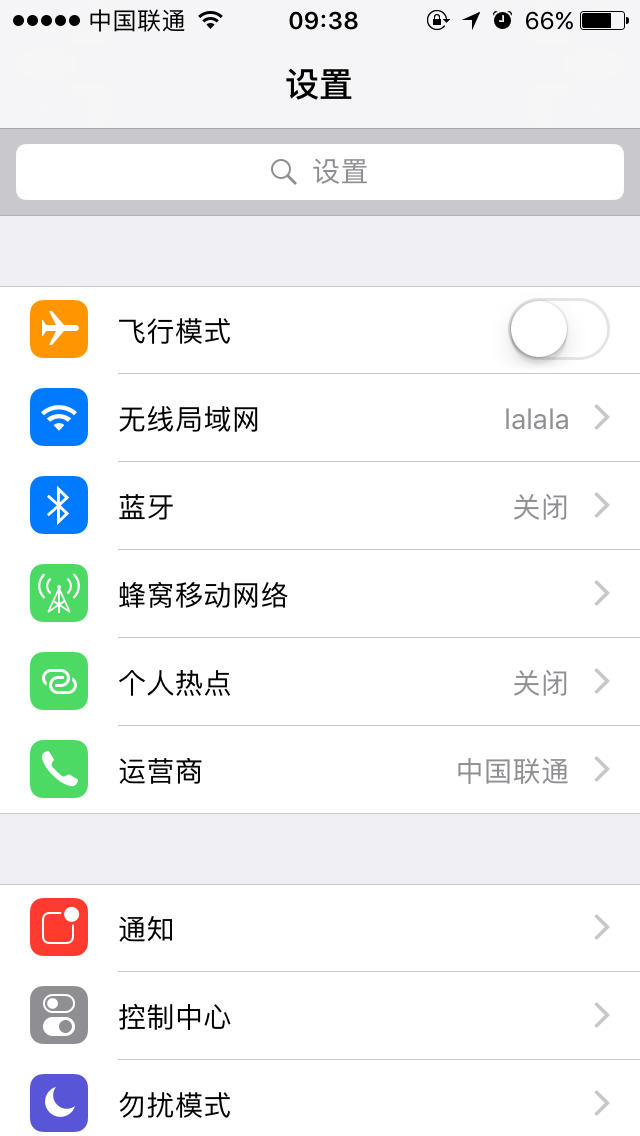This screenshot has width=640, height=1136.
Task: Open 控制中心 settings
Action: point(320,1016)
